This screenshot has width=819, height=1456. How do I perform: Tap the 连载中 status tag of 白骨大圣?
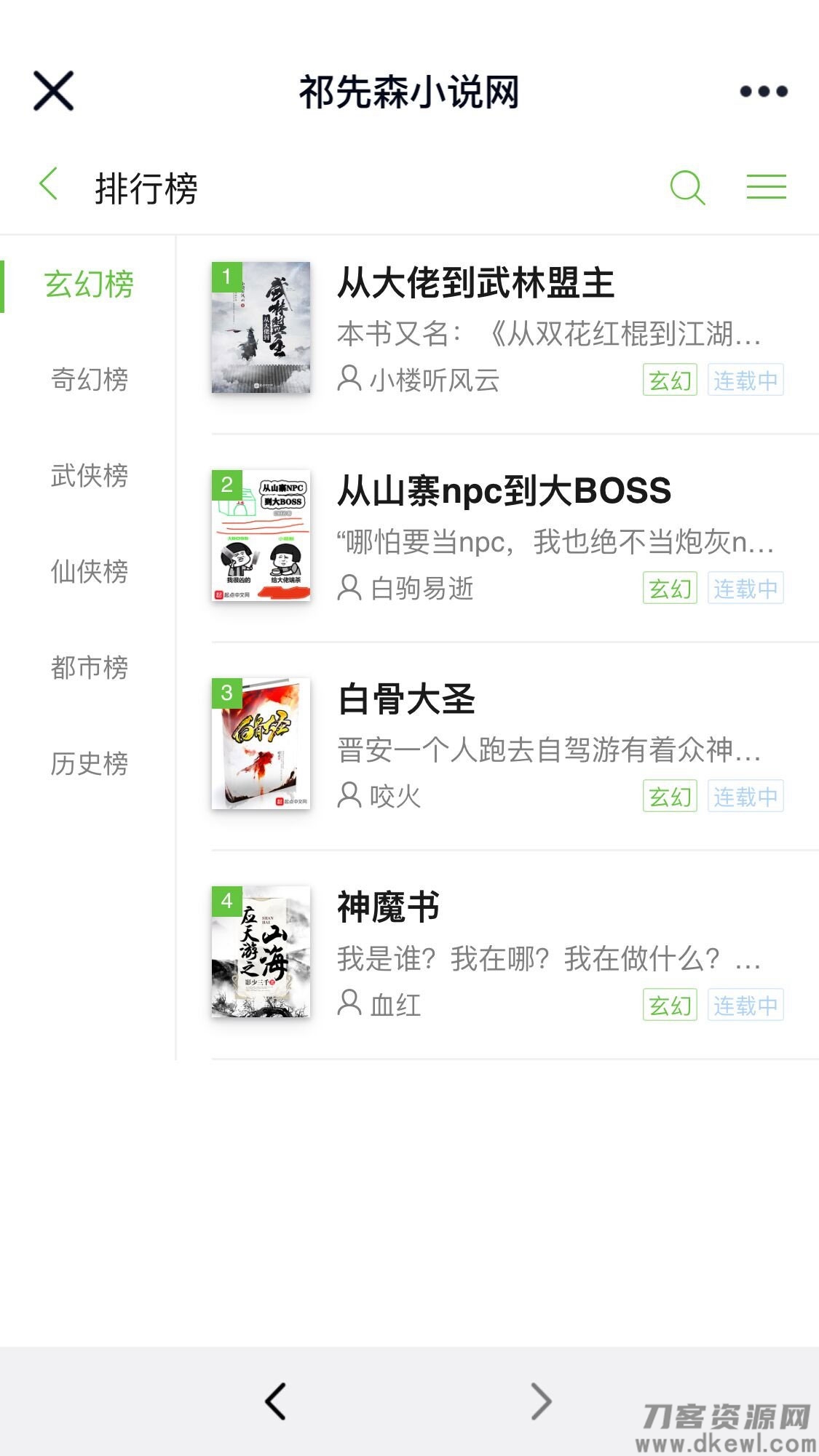pos(745,796)
